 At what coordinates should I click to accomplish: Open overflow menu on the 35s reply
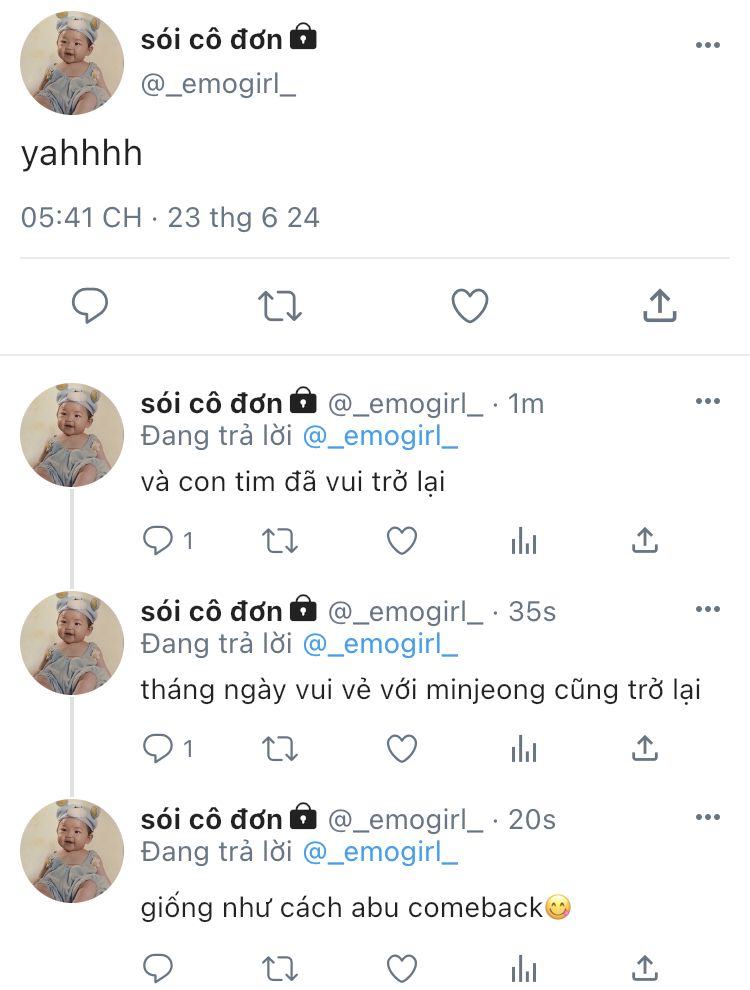[707, 609]
